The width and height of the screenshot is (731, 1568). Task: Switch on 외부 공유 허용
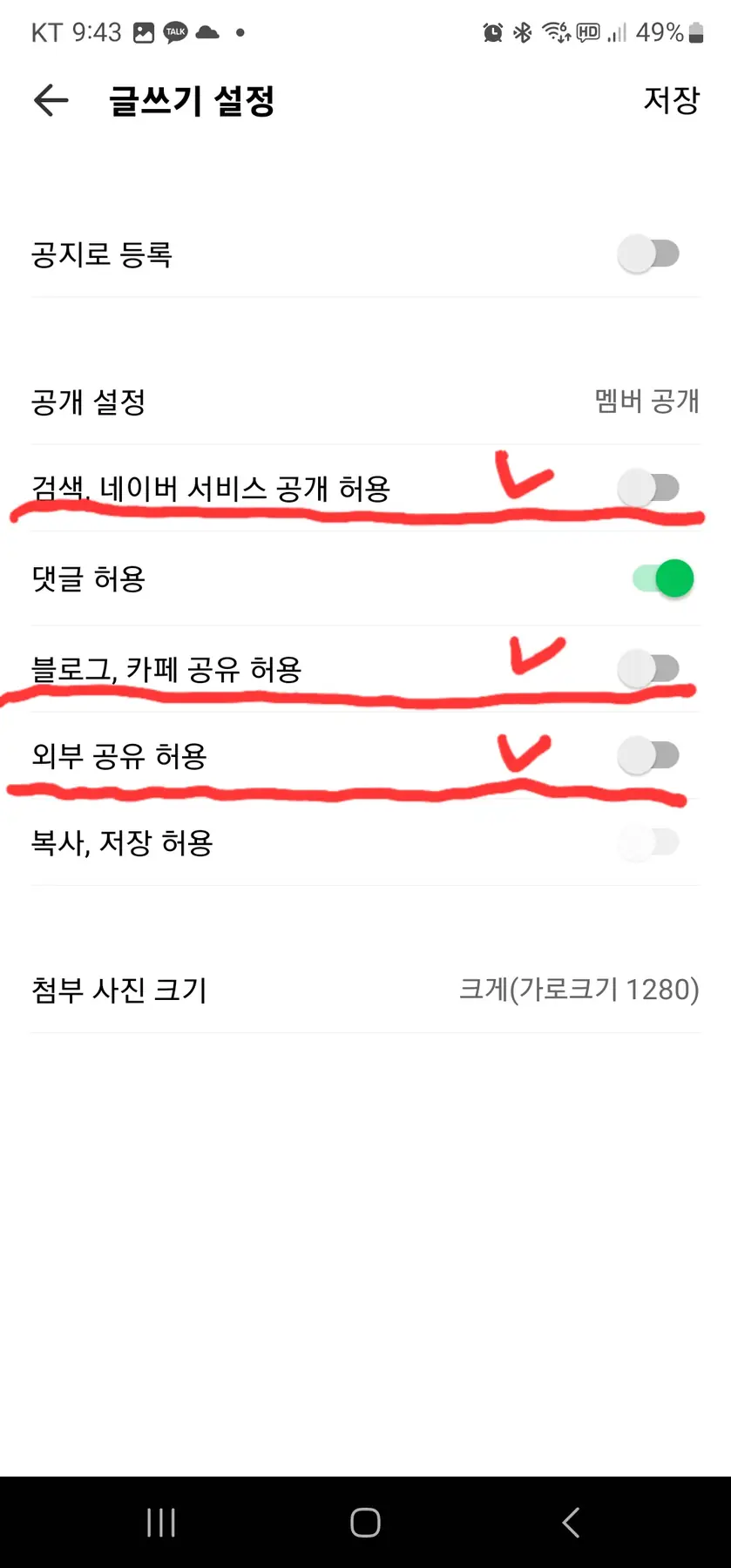tap(649, 755)
